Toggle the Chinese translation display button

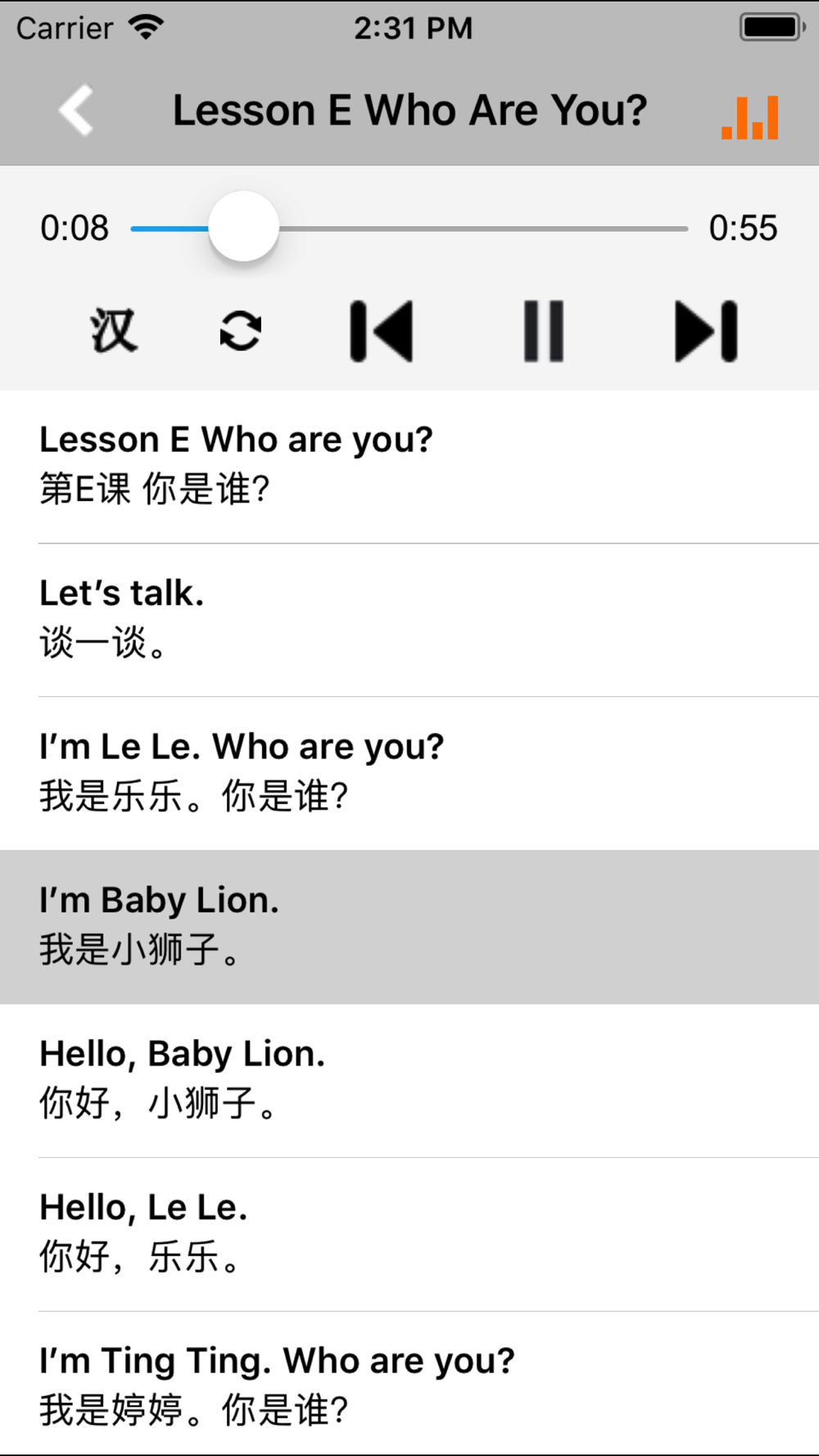[x=113, y=331]
